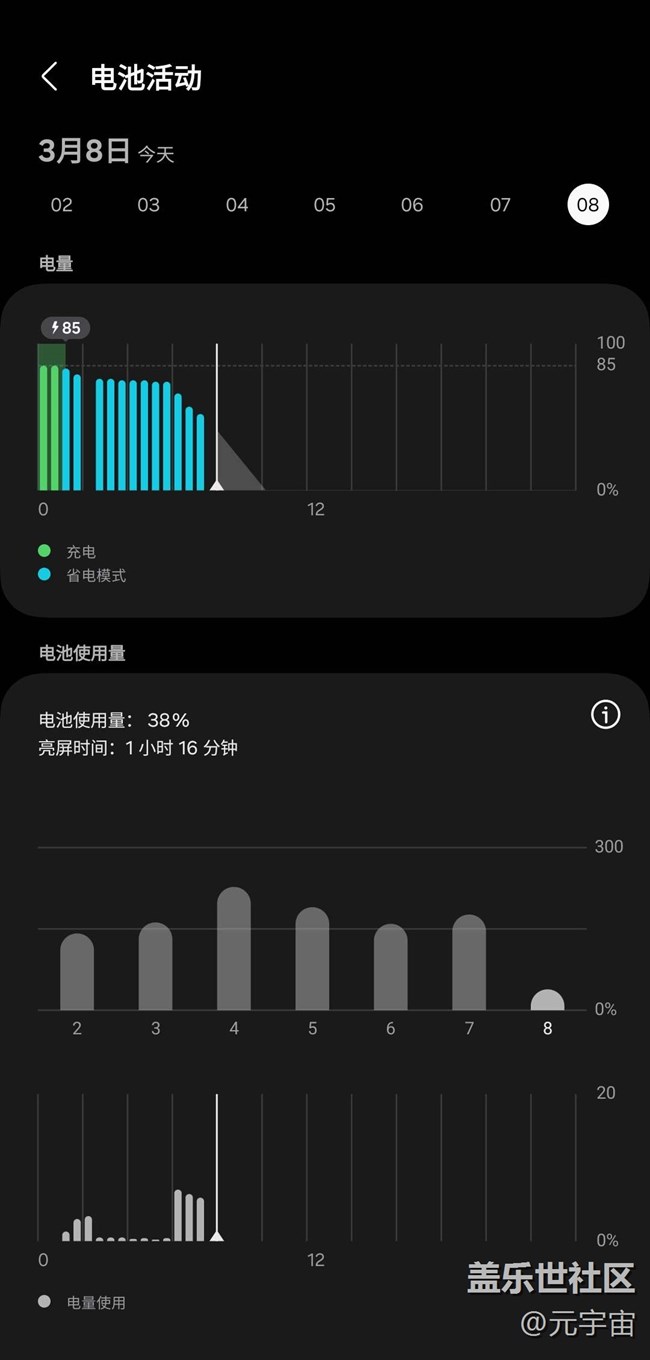
Task: Open the battery usage info icon
Action: (x=606, y=715)
